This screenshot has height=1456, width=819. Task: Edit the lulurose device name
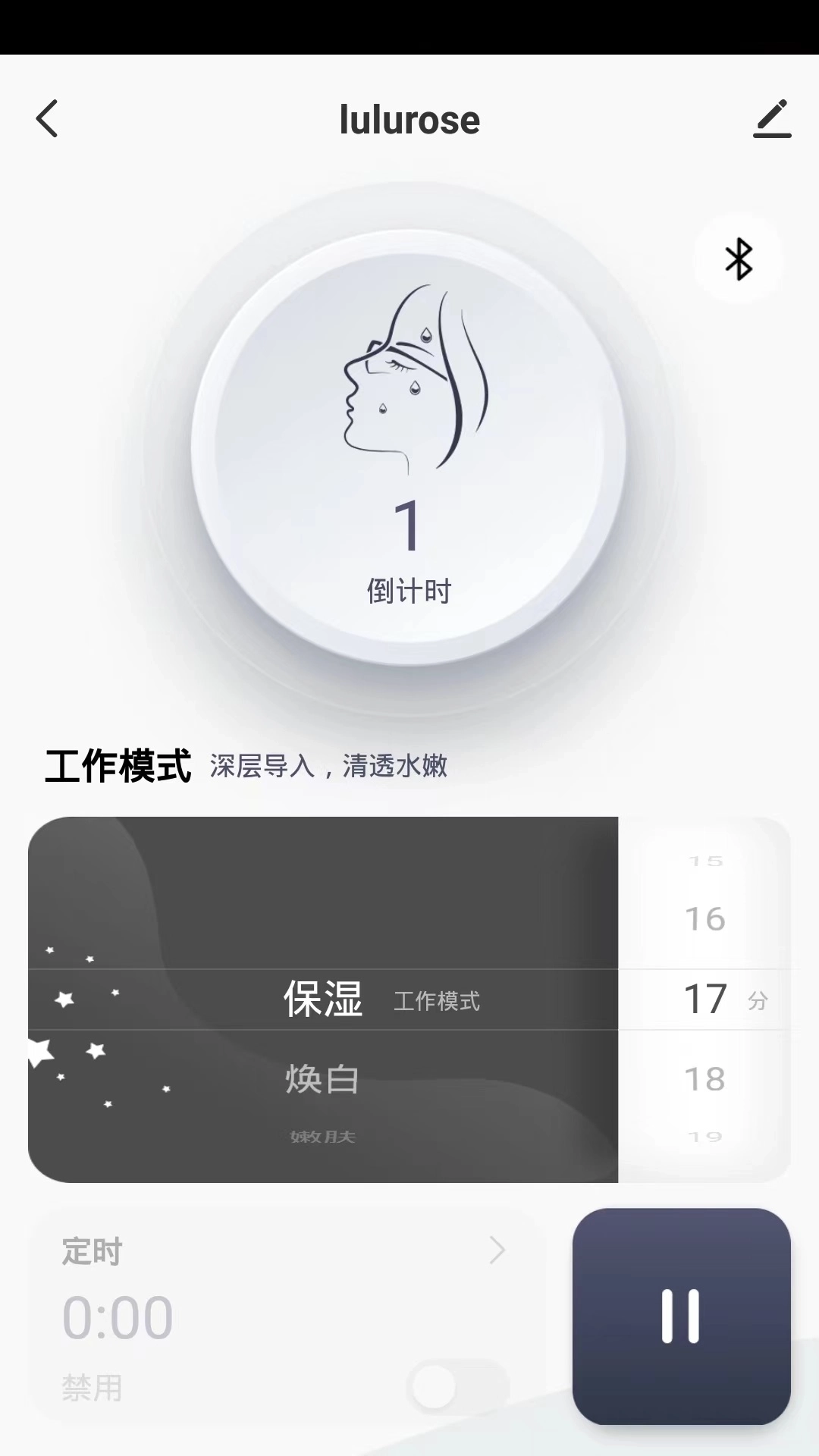coord(771,119)
